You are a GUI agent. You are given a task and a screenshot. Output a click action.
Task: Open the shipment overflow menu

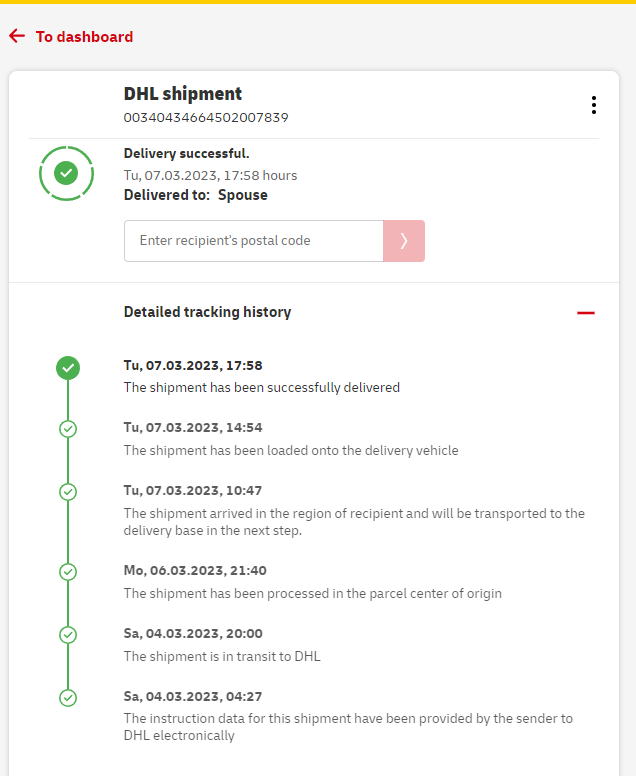(x=594, y=105)
